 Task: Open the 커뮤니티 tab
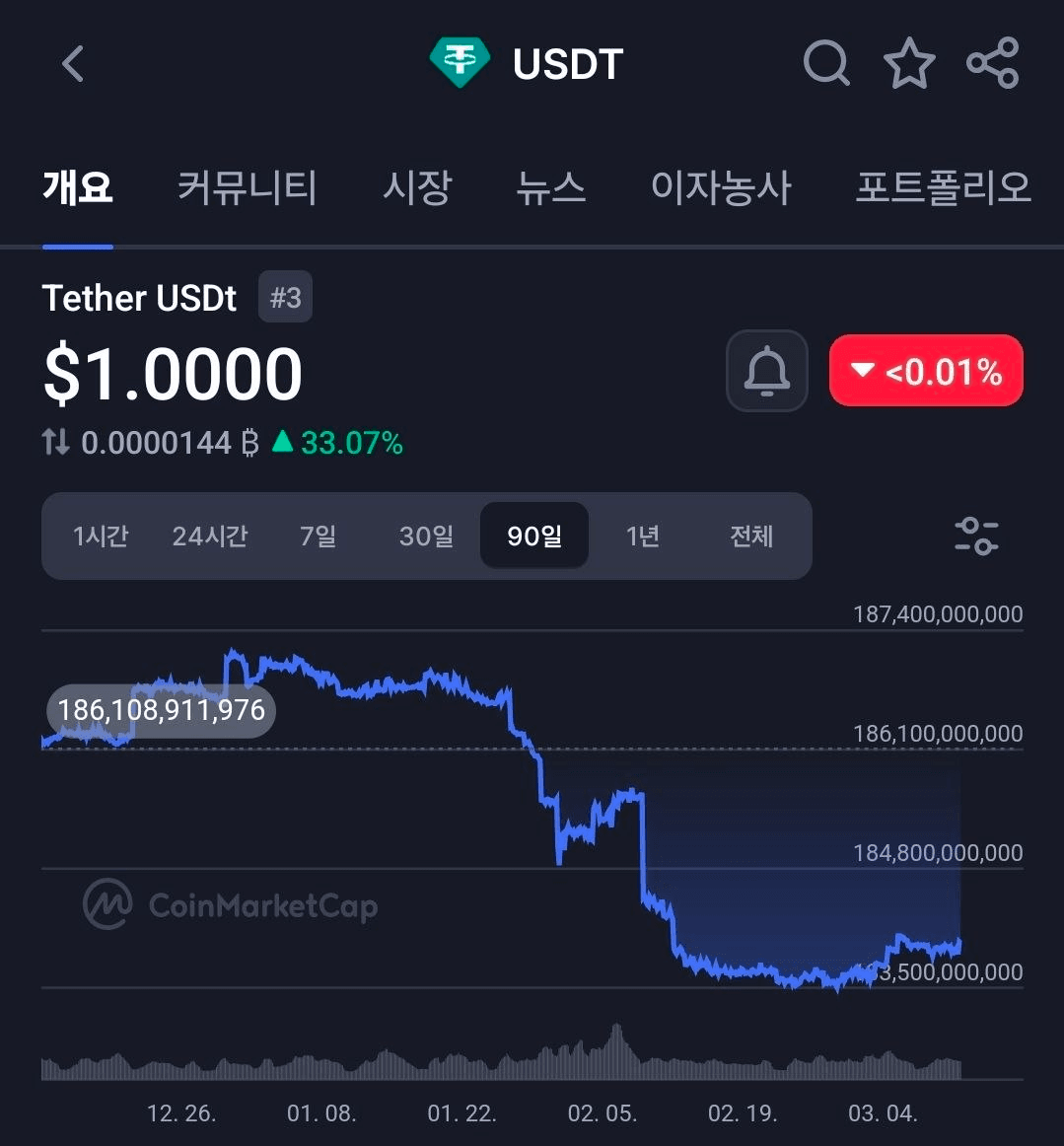click(246, 188)
